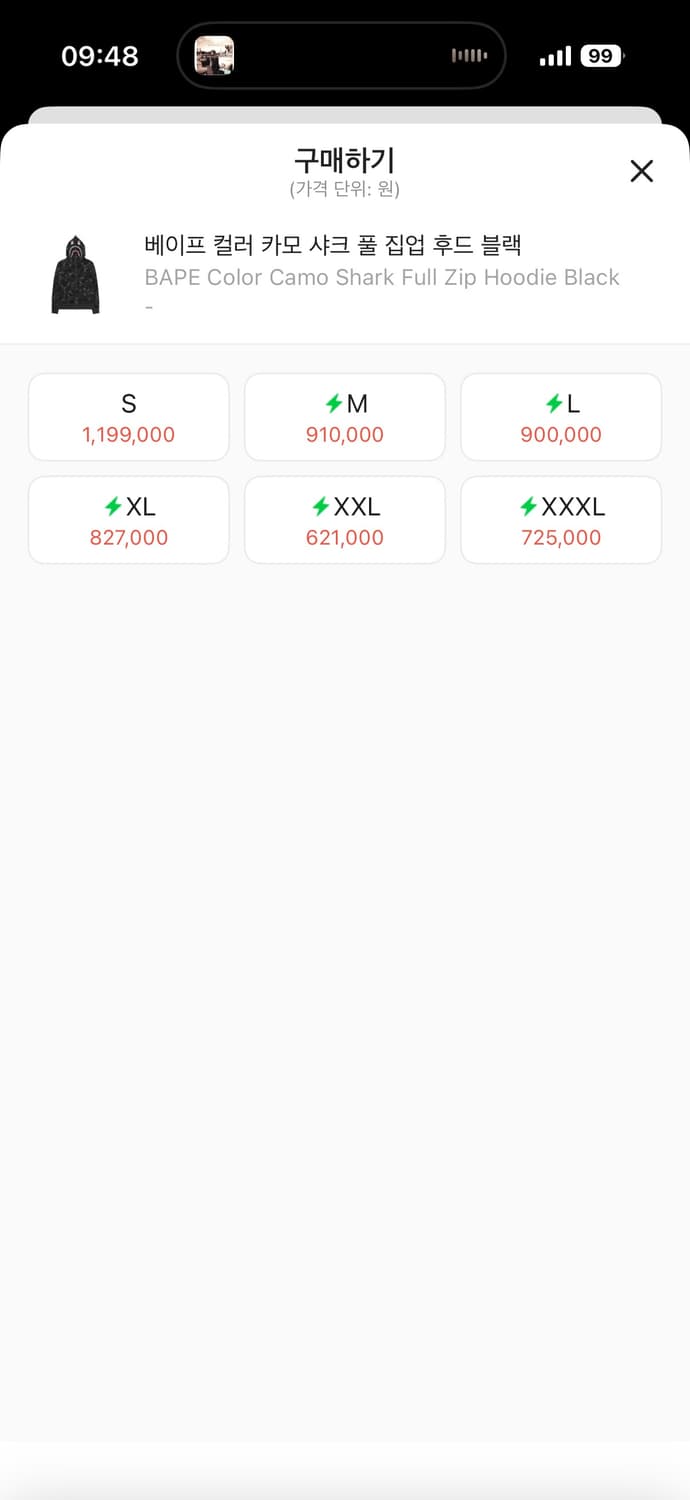The width and height of the screenshot is (690, 1500).
Task: Close the 구매하기 purchase sheet
Action: click(641, 171)
